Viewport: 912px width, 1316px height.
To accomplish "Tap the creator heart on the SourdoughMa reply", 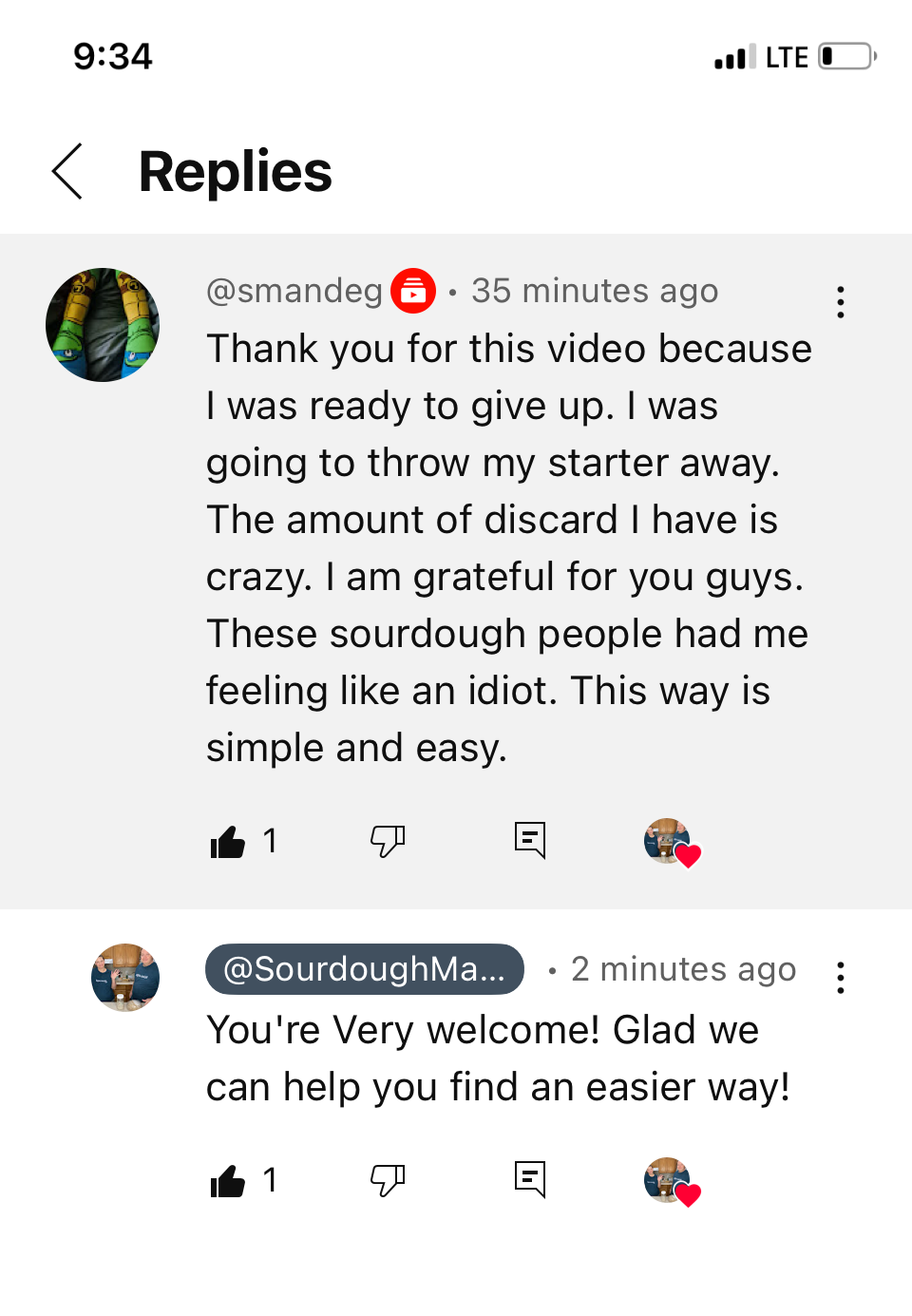I will click(671, 1181).
